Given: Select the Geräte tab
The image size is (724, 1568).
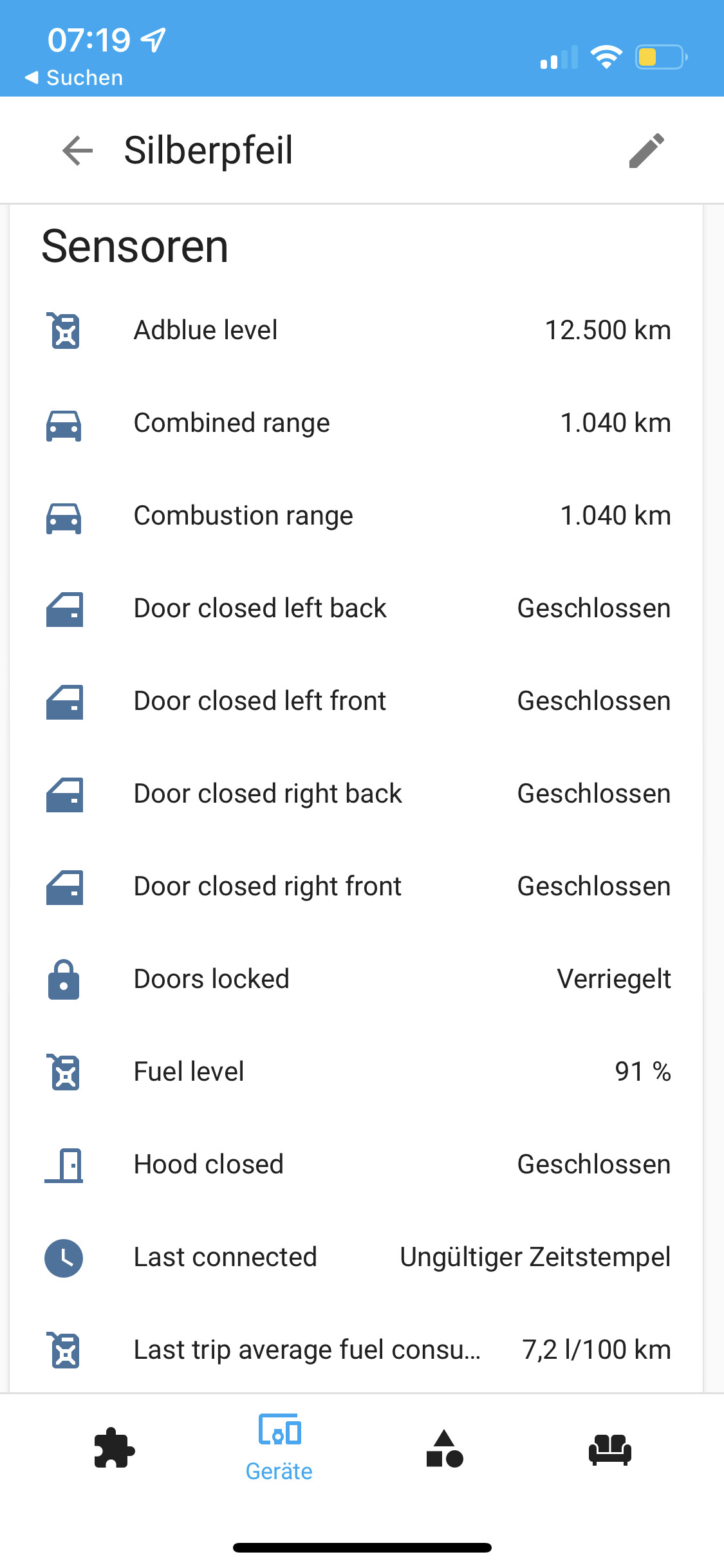Looking at the screenshot, I should coord(279,1448).
